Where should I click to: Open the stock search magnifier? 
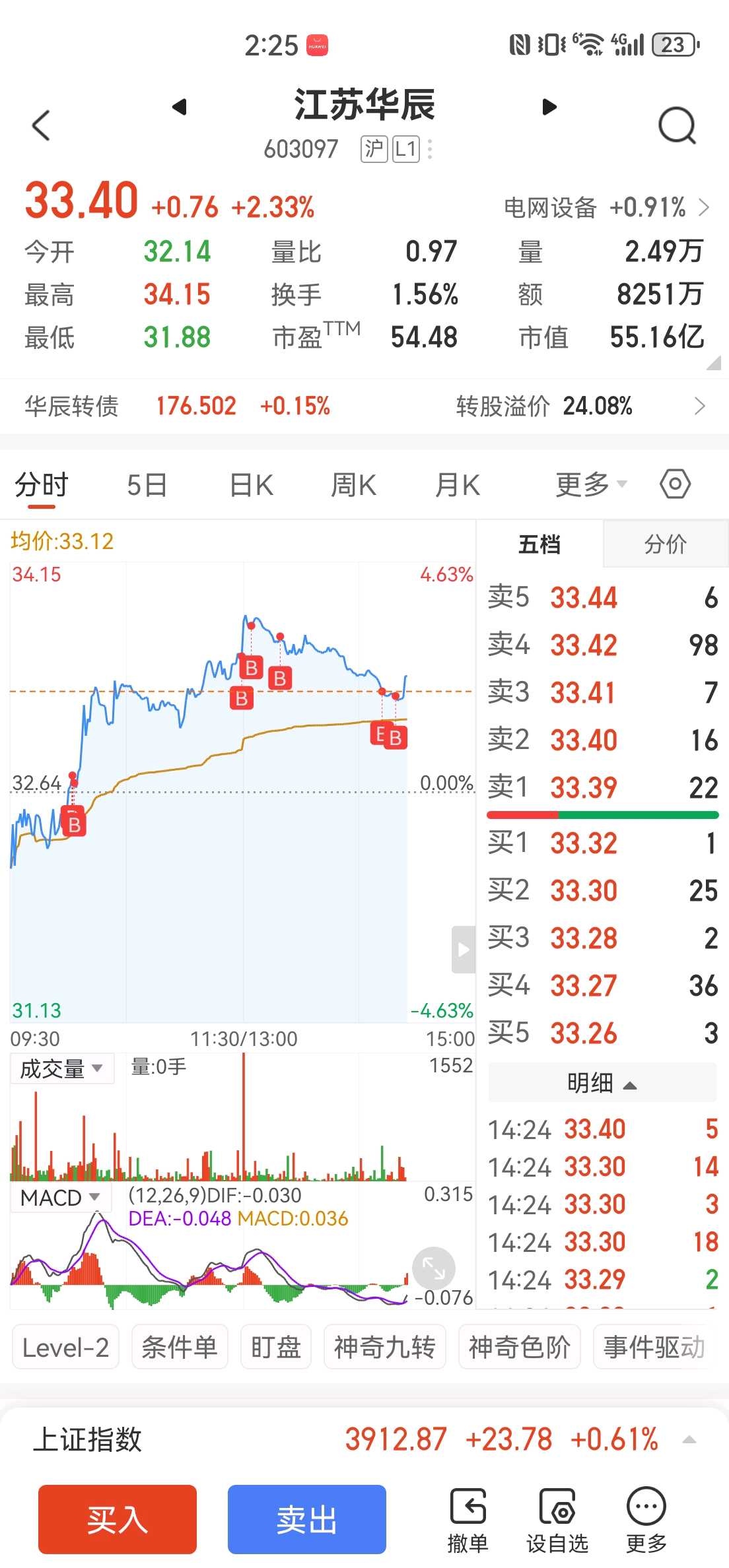[677, 125]
